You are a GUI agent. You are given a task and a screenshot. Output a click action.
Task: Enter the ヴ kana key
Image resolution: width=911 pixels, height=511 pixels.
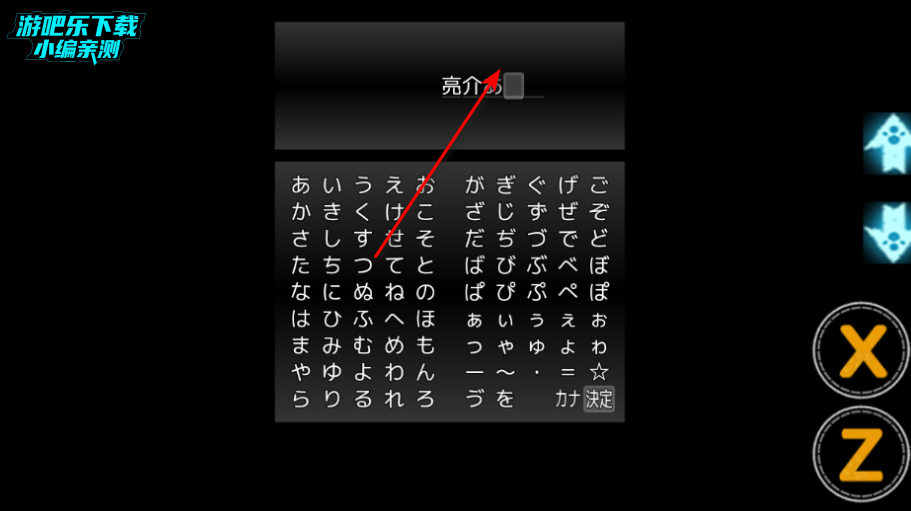pyautogui.click(x=475, y=399)
